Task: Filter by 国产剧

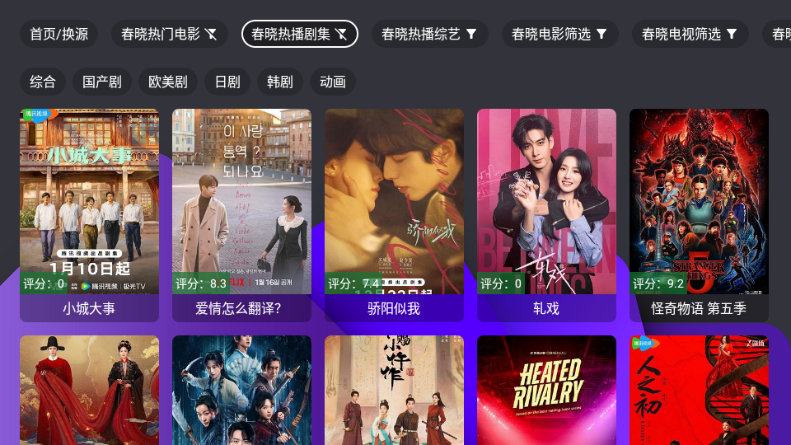Action: pyautogui.click(x=102, y=81)
